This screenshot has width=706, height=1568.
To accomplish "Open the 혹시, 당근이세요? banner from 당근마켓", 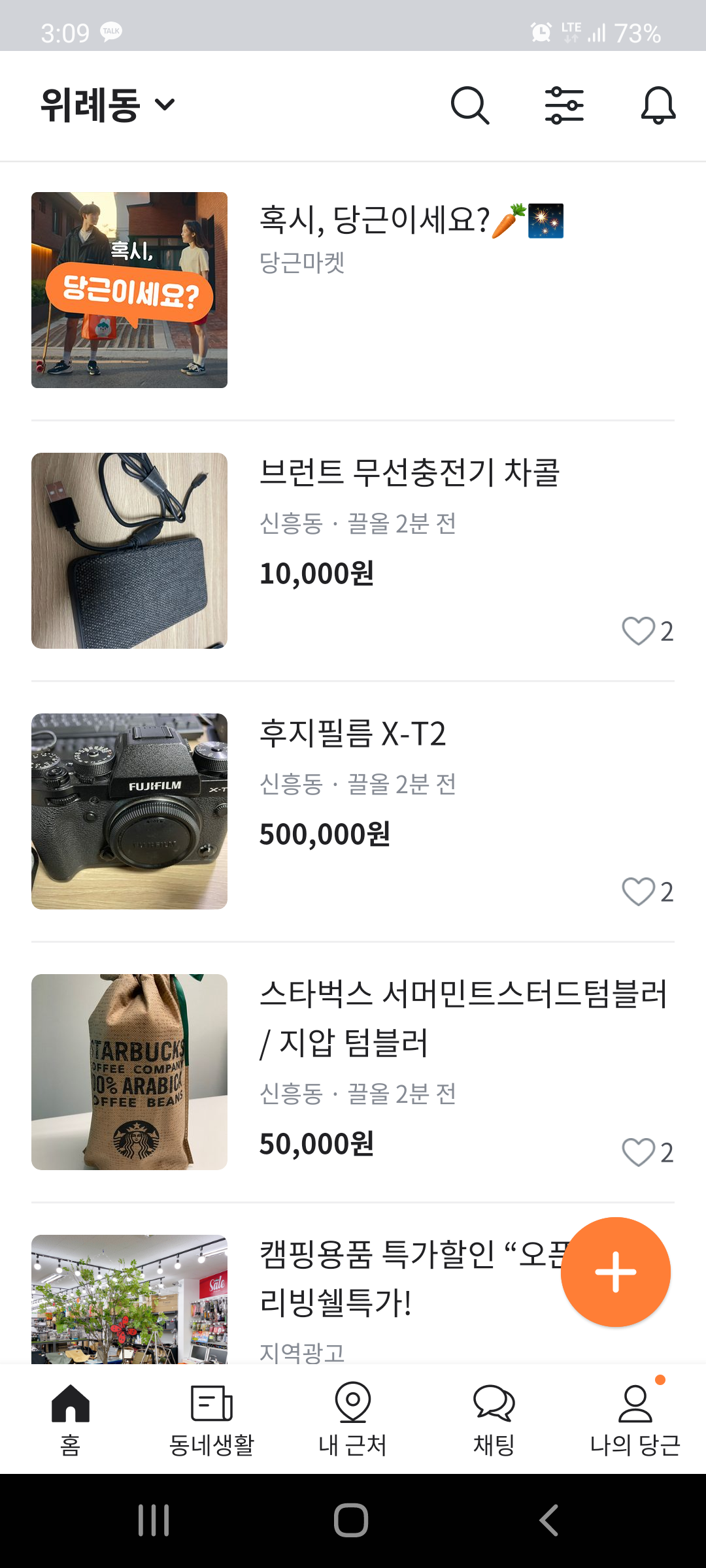I will click(x=353, y=289).
